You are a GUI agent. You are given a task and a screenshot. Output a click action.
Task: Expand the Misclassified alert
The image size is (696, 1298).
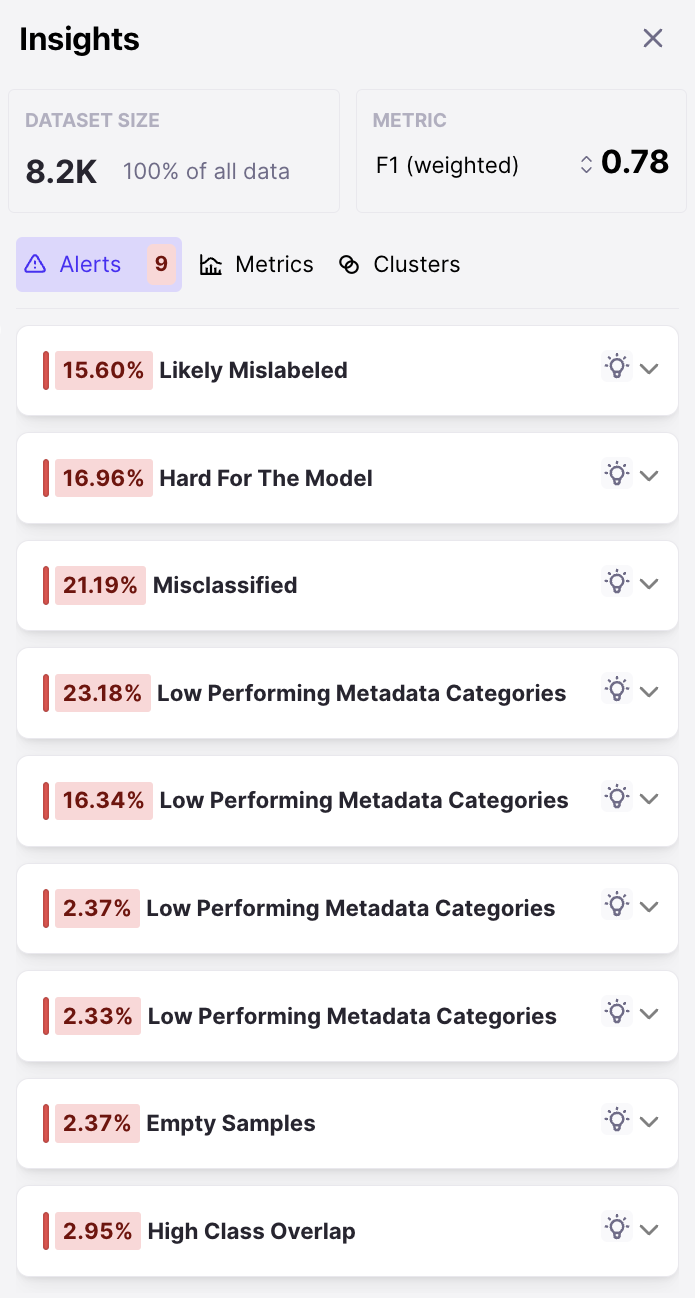coord(649,584)
